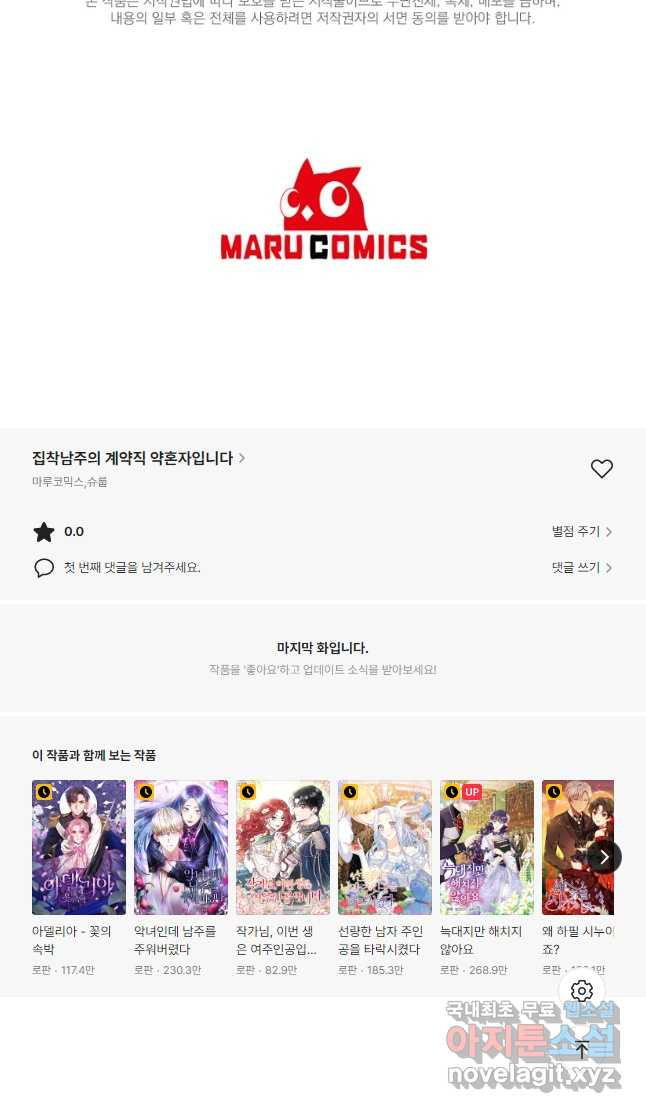Viewport: 646px width, 1113px height.
Task: Jump back to top of the page
Action: click(582, 1049)
